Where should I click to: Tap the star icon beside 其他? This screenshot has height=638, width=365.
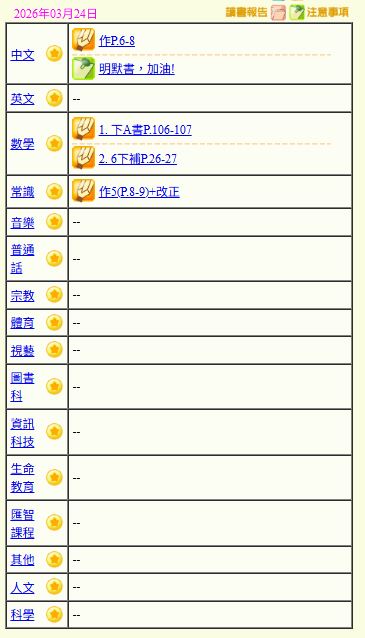pos(54,559)
